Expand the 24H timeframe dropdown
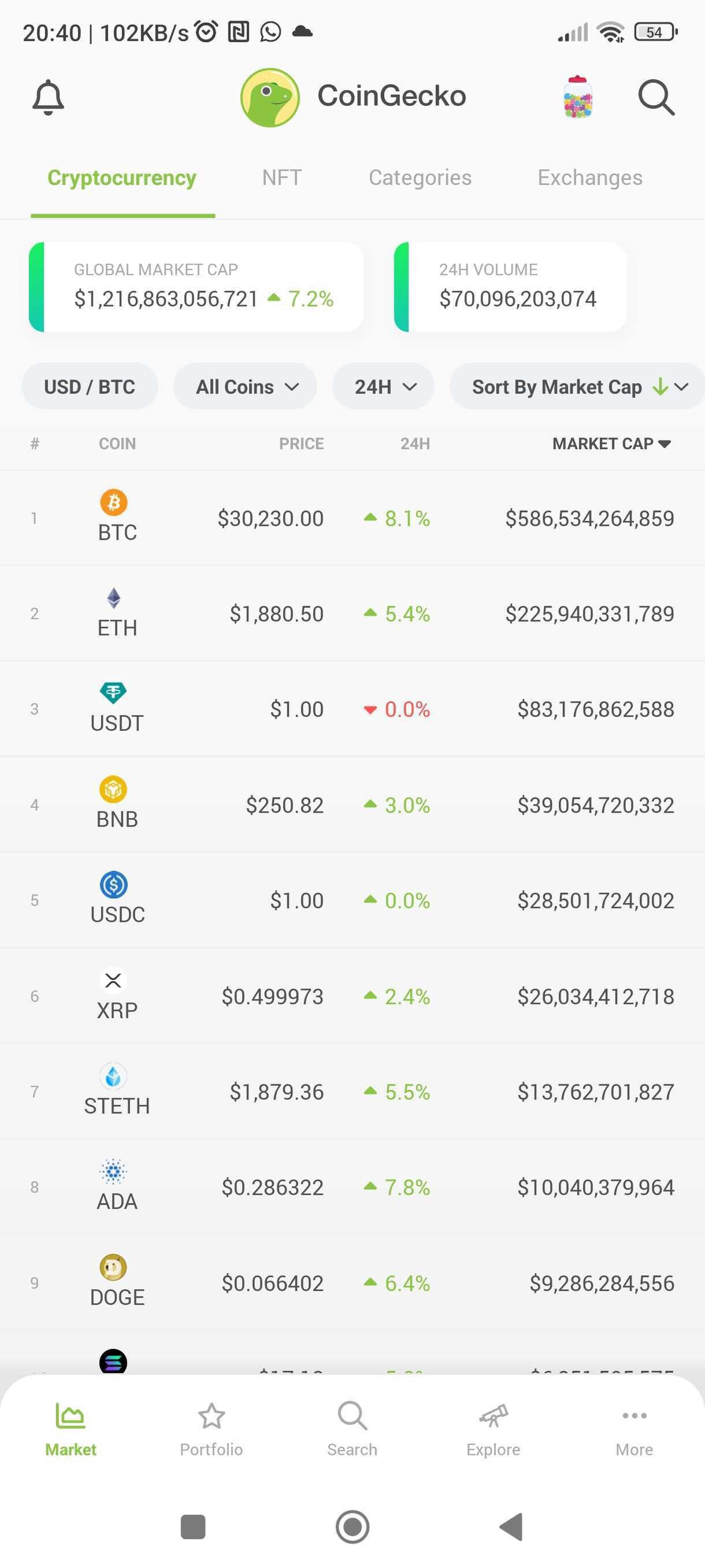The width and height of the screenshot is (705, 1568). tap(383, 387)
